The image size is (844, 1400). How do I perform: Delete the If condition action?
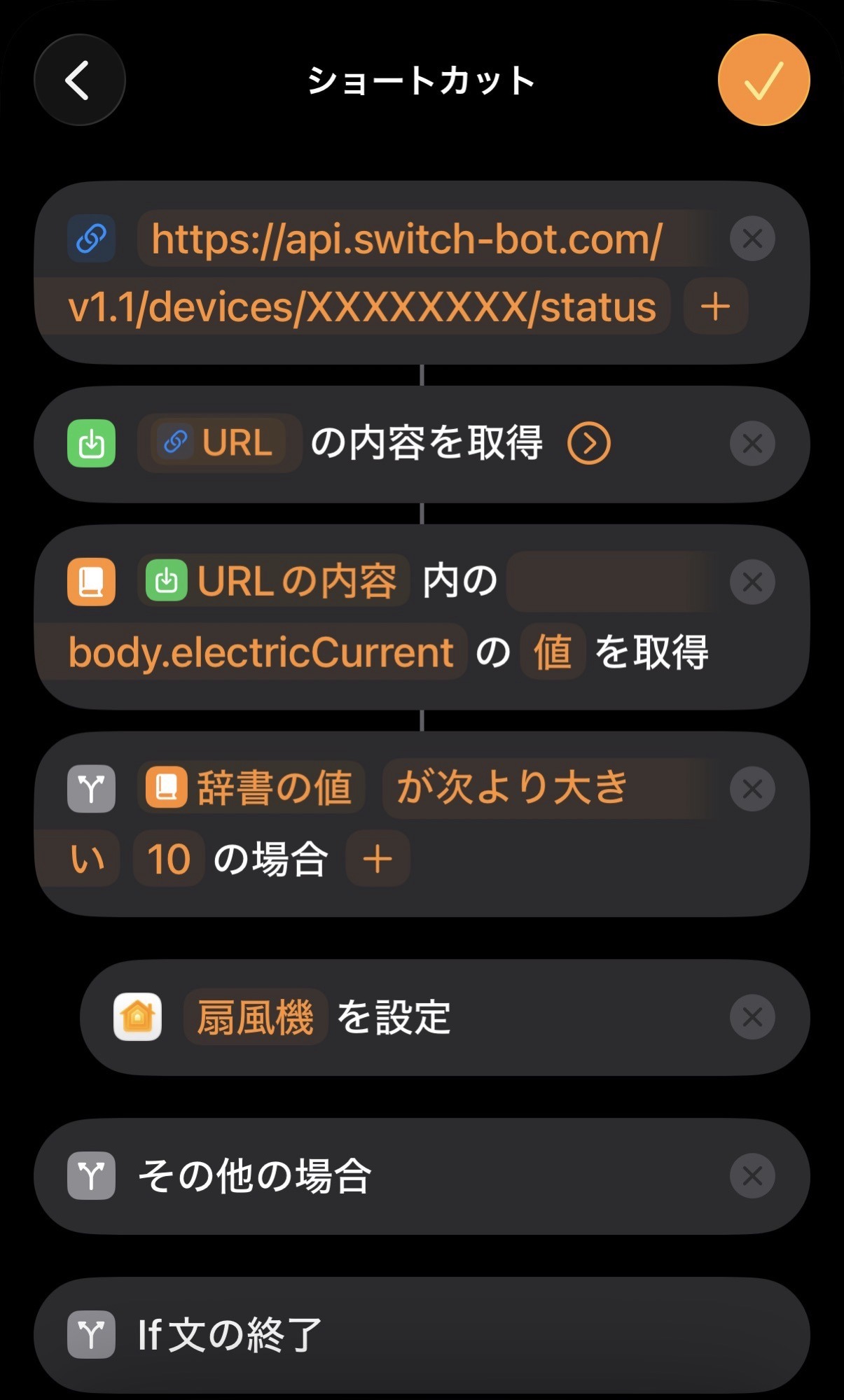coord(752,789)
